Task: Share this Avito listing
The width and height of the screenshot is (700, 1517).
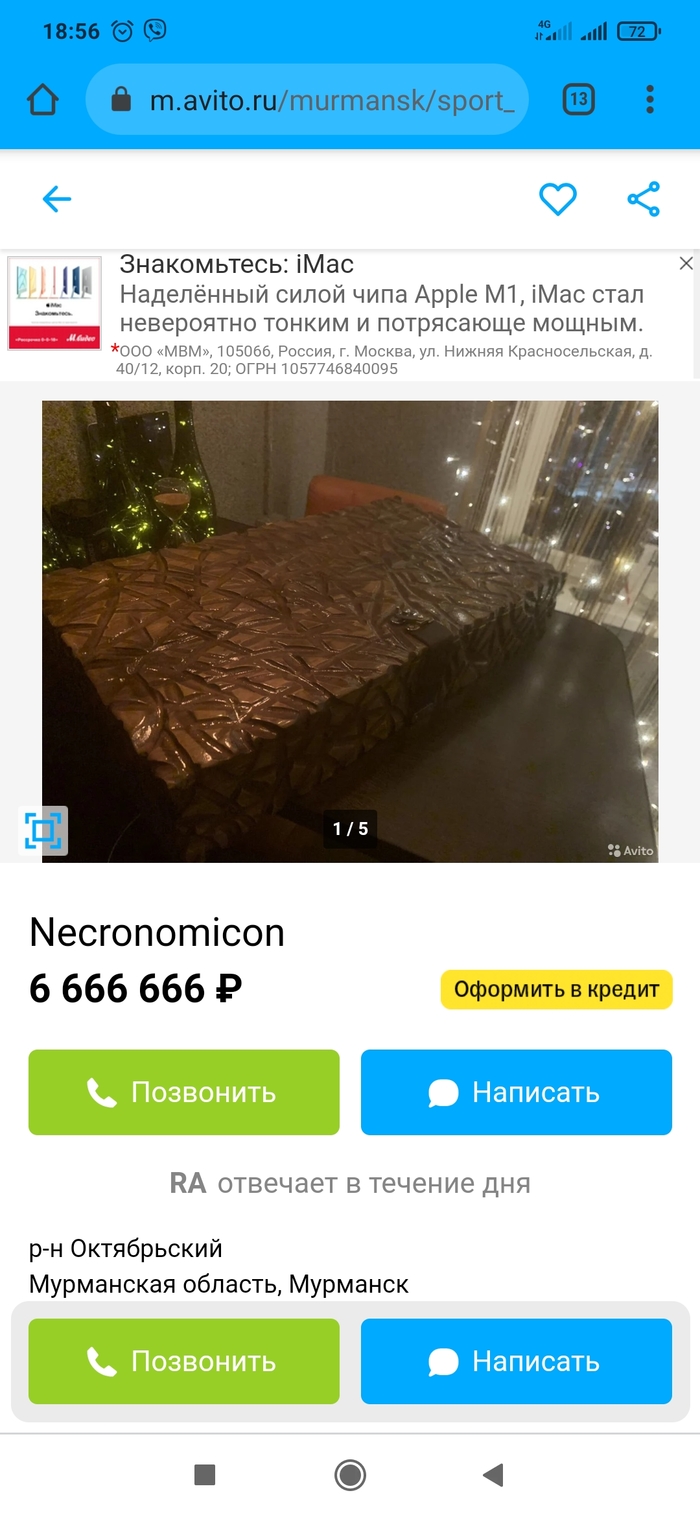Action: point(643,200)
